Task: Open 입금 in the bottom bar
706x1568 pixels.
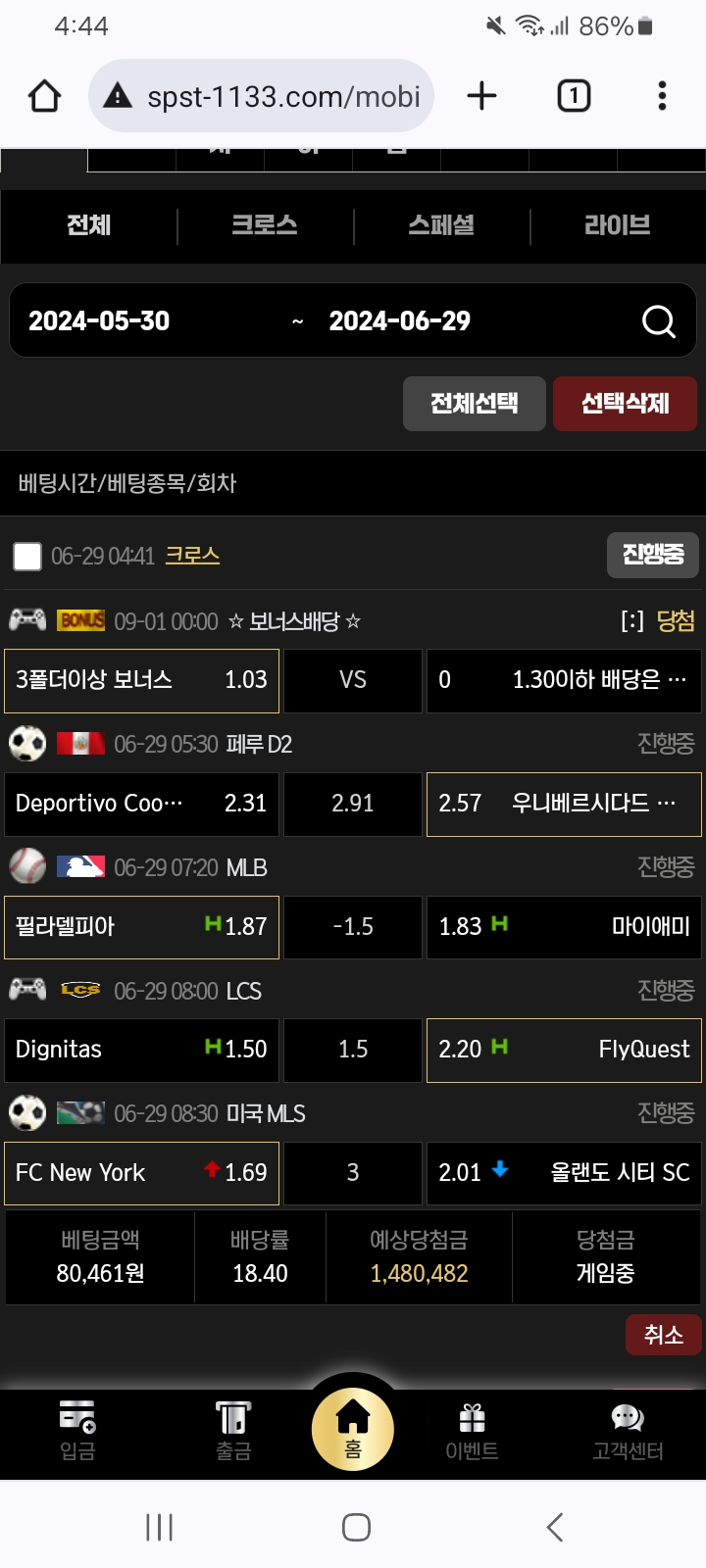Action: (77, 1432)
